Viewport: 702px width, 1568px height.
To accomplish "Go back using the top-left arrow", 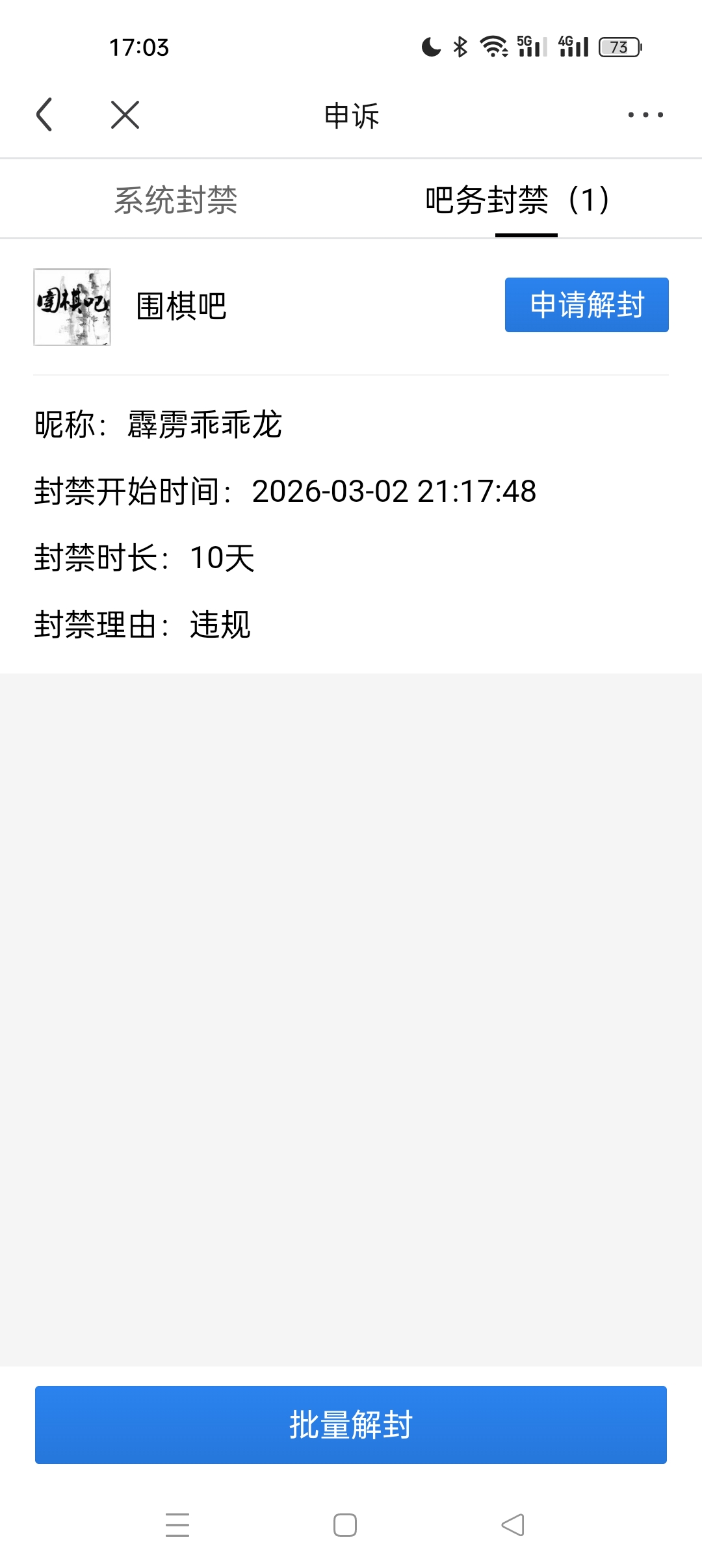I will [44, 115].
